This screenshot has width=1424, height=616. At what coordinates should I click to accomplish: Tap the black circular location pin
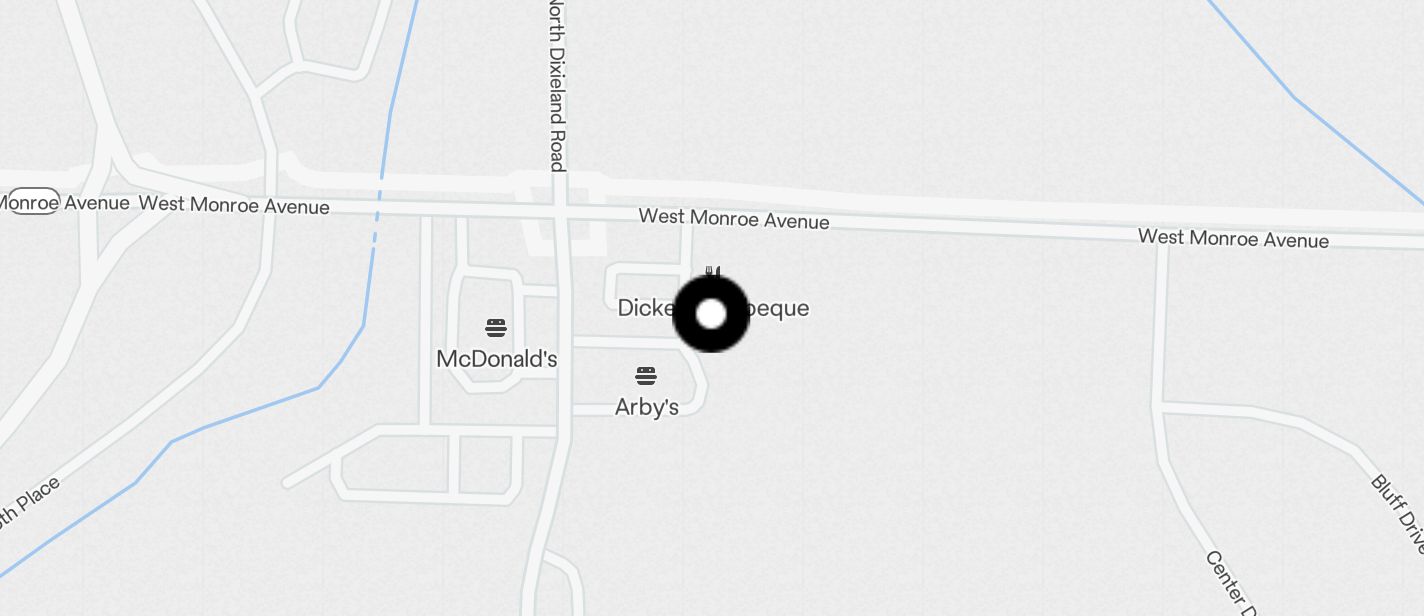711,314
